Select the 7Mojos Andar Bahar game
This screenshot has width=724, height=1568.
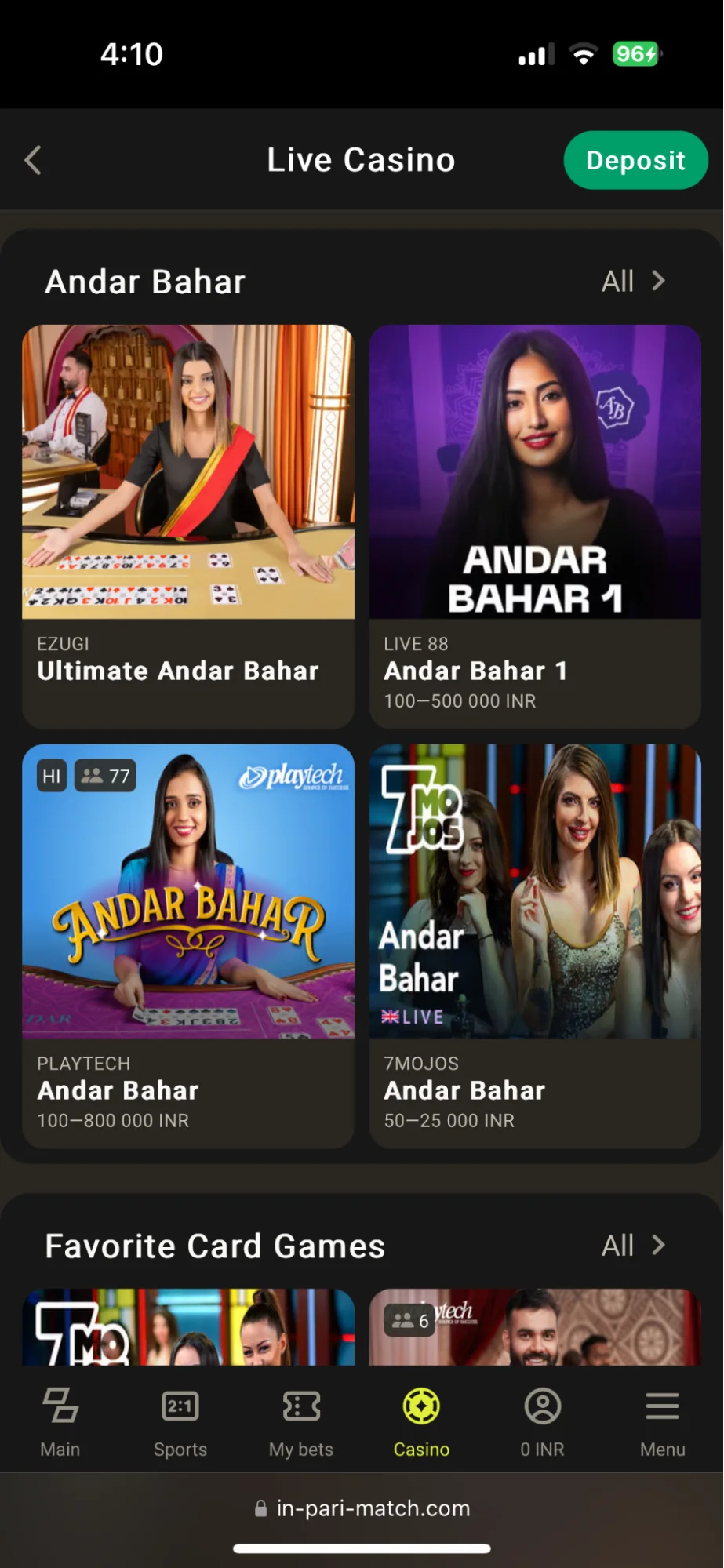click(x=535, y=945)
